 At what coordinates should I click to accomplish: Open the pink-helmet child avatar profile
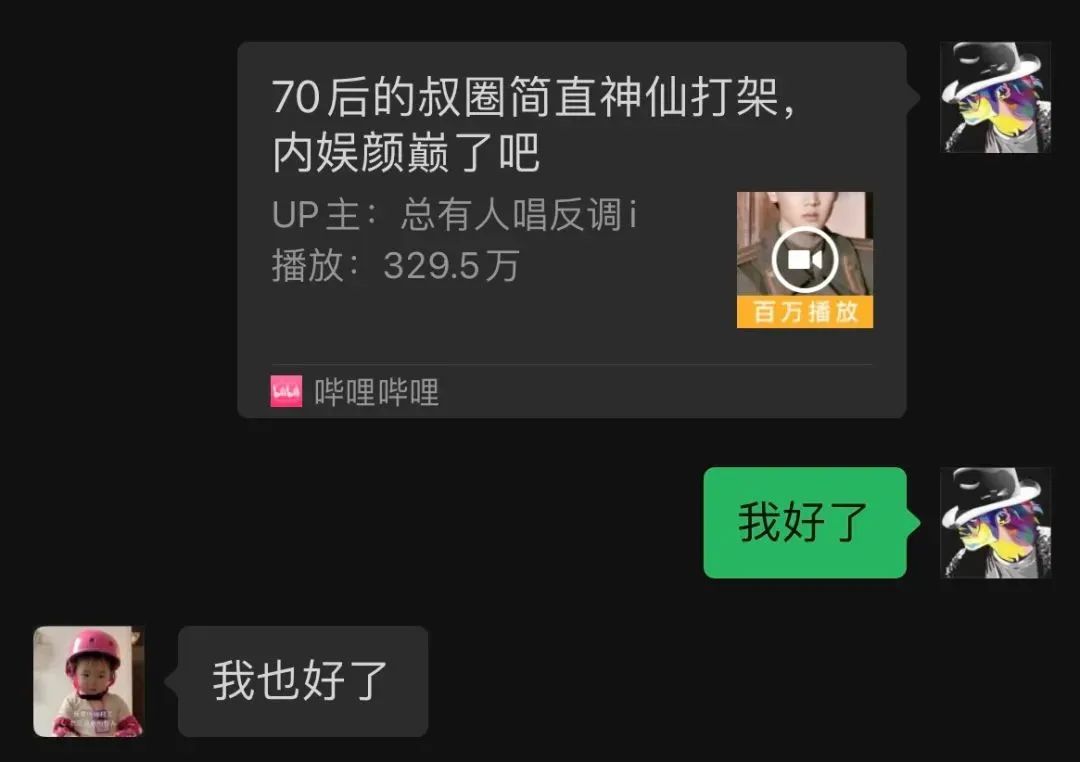(88, 681)
